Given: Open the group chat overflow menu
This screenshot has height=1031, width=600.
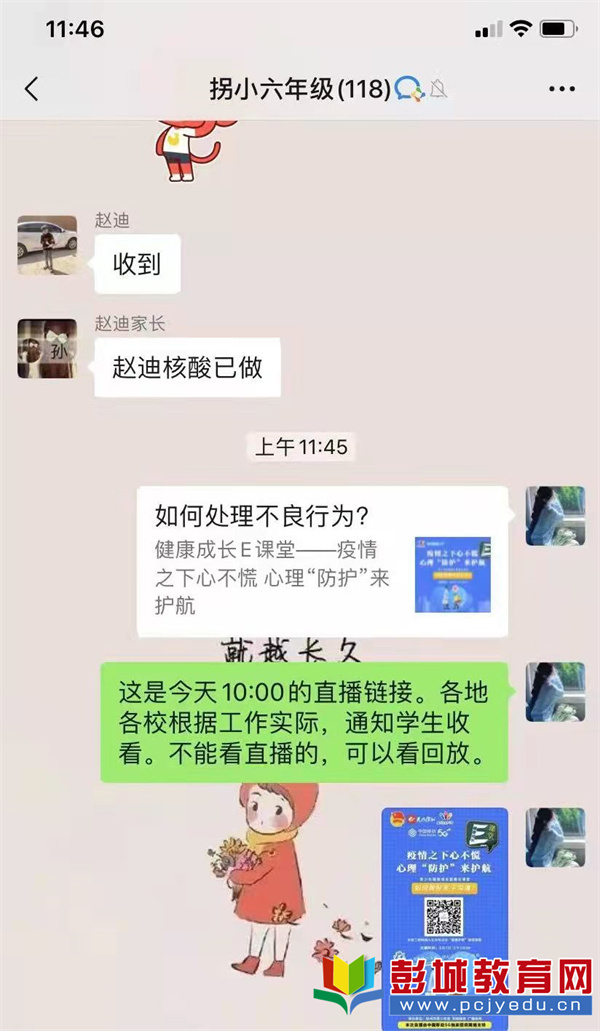Looking at the screenshot, I should [x=562, y=88].
